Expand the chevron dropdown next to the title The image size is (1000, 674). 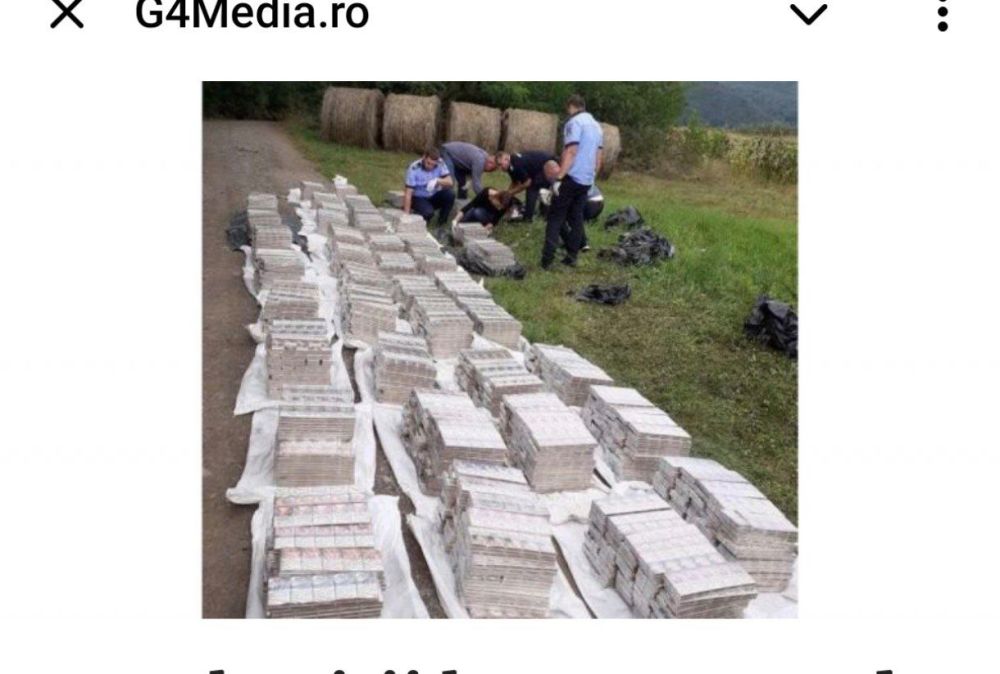(808, 14)
